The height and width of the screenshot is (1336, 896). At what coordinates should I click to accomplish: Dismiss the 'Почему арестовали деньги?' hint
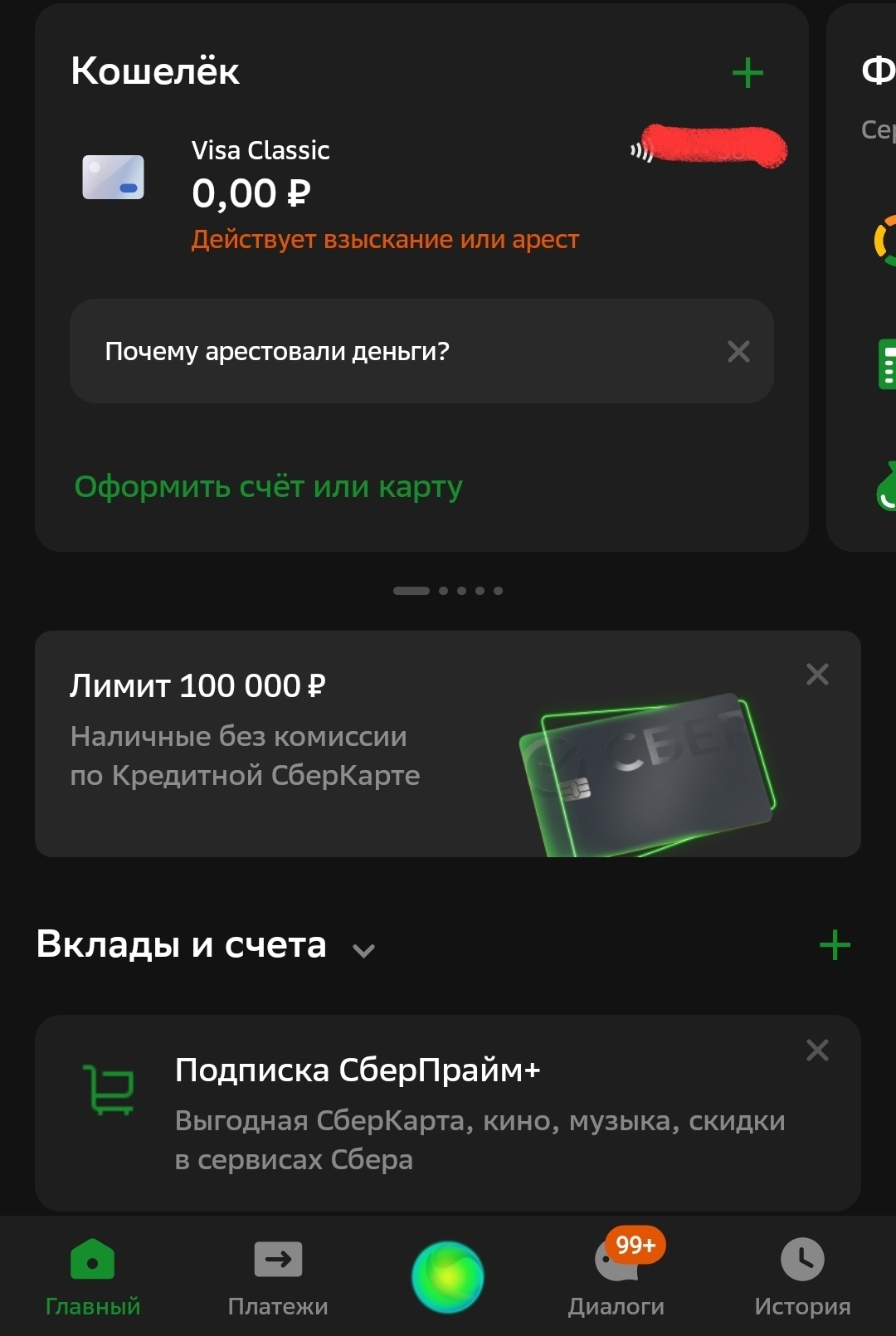coord(738,352)
